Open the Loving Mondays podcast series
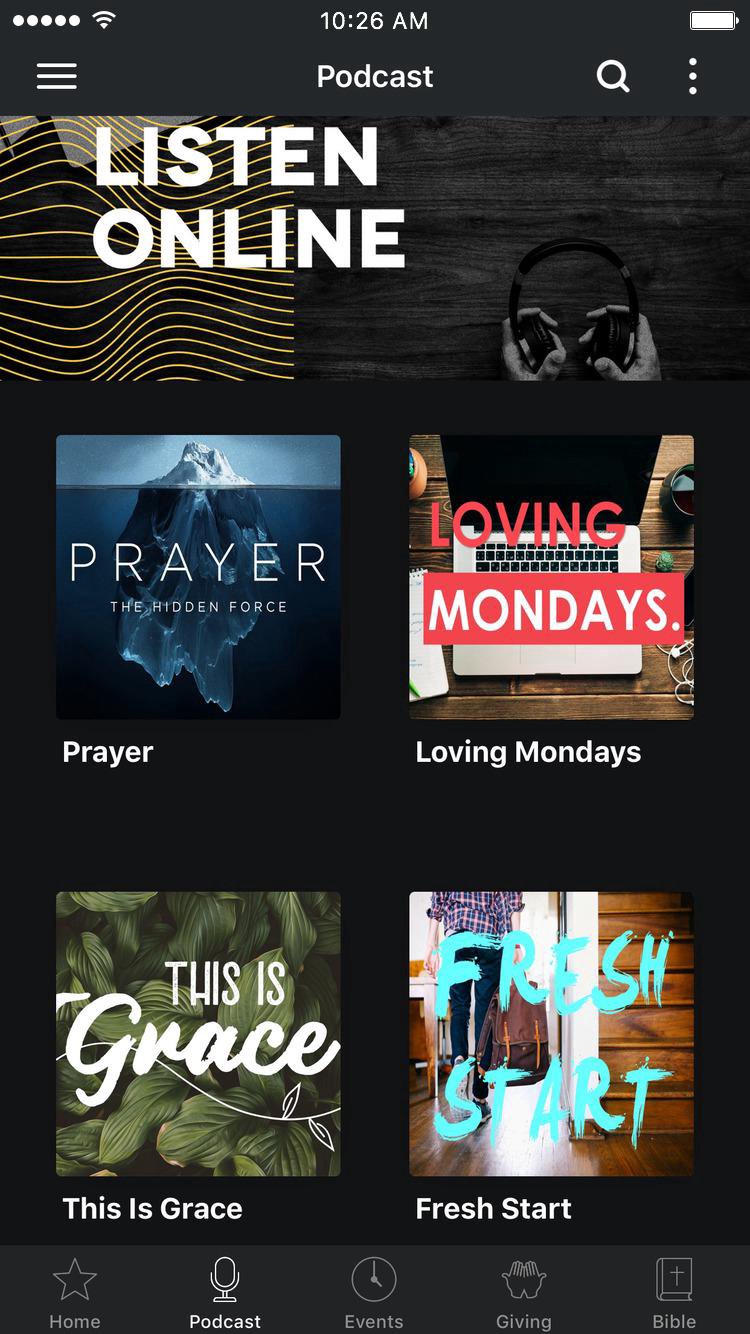The height and width of the screenshot is (1334, 750). pyautogui.click(x=551, y=577)
